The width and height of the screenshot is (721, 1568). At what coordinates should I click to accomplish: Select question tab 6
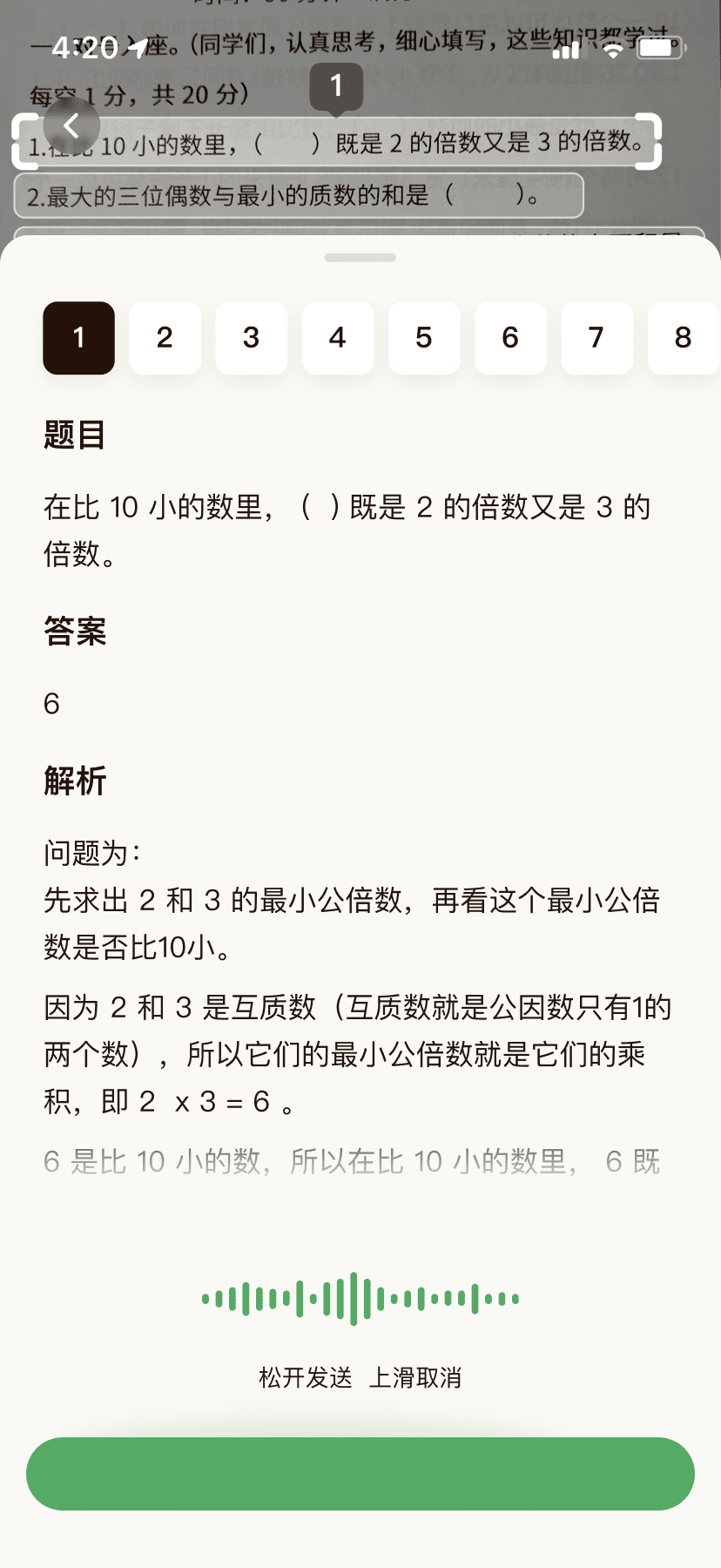click(x=510, y=338)
